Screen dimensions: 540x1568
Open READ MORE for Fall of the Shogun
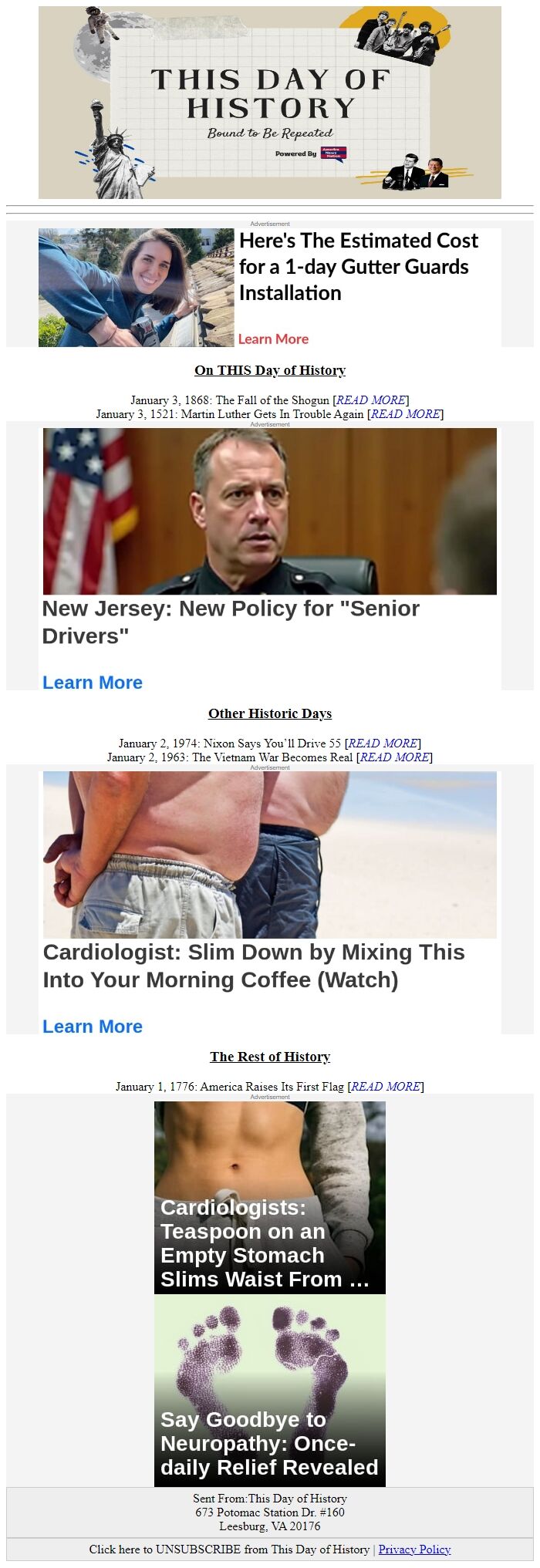[371, 400]
